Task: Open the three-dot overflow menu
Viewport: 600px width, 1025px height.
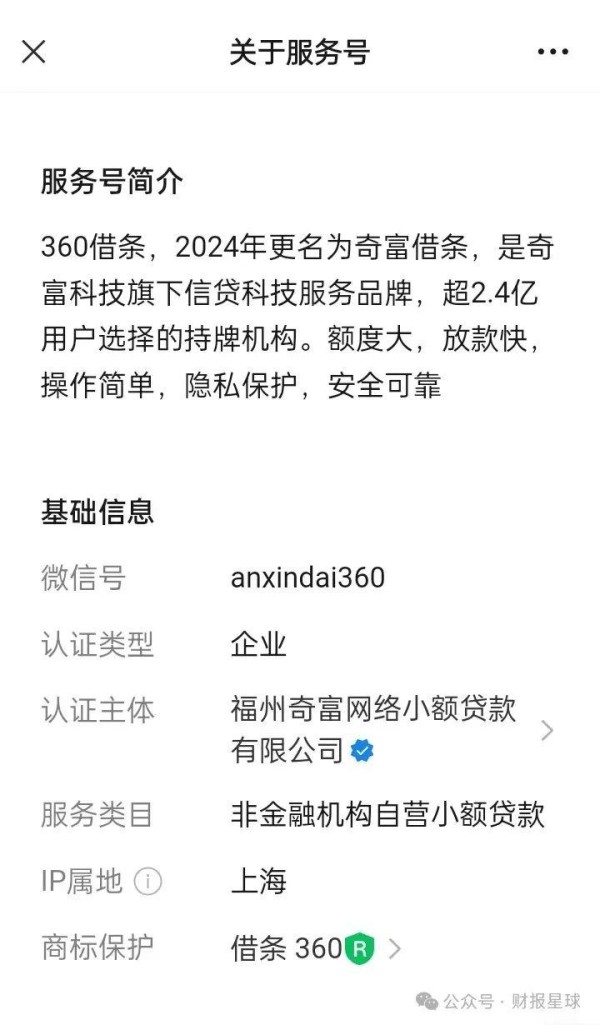Action: pyautogui.click(x=553, y=52)
